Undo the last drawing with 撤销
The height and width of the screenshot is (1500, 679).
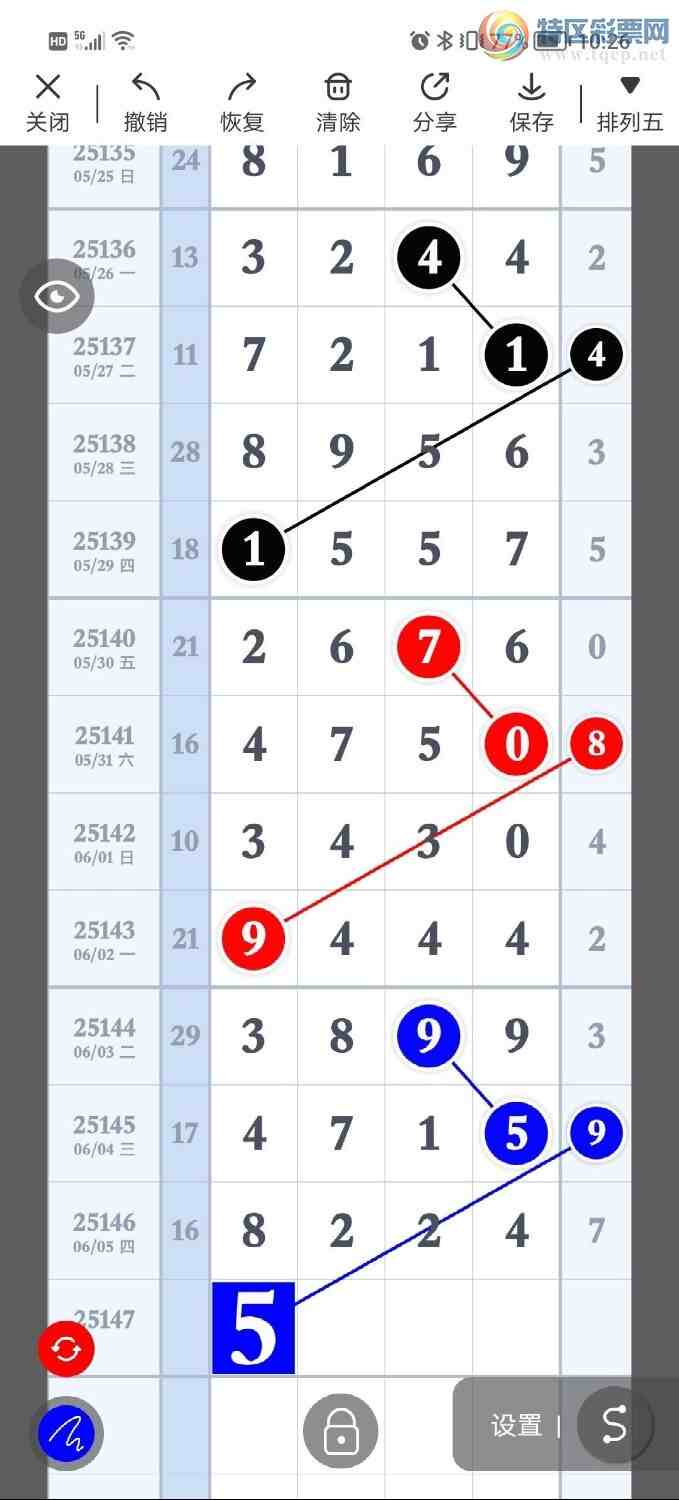145,102
